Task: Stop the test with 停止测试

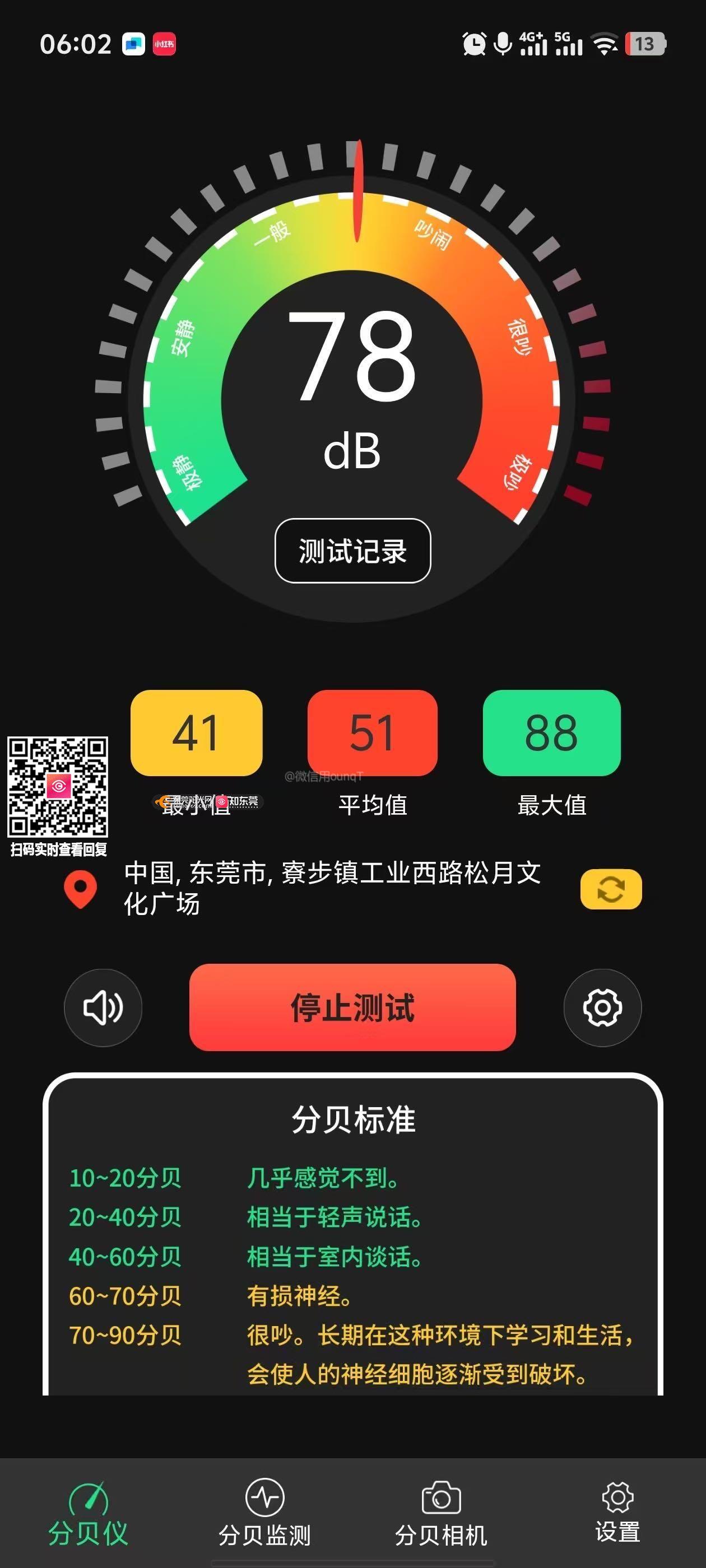Action: coord(352,1007)
